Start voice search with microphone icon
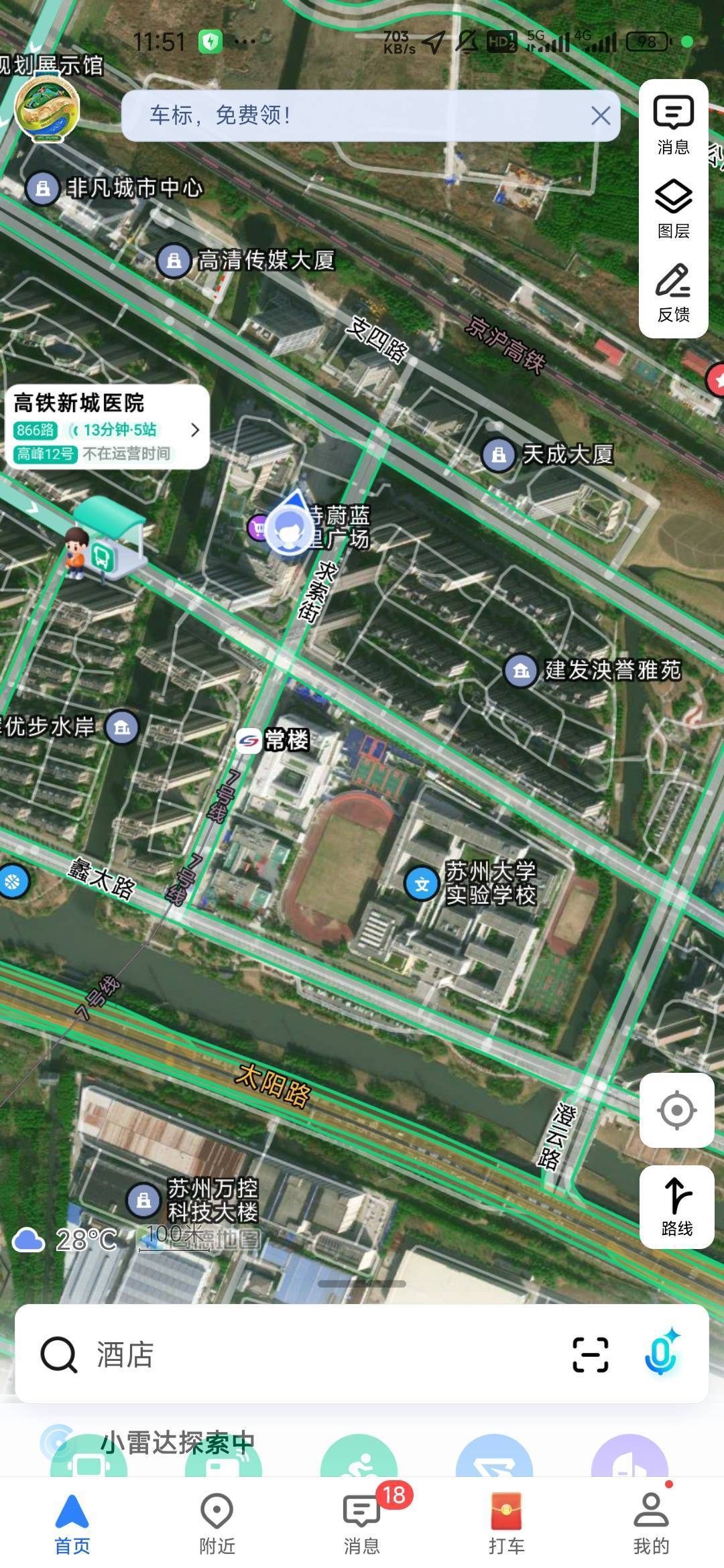The image size is (724, 1568). 661,1353
